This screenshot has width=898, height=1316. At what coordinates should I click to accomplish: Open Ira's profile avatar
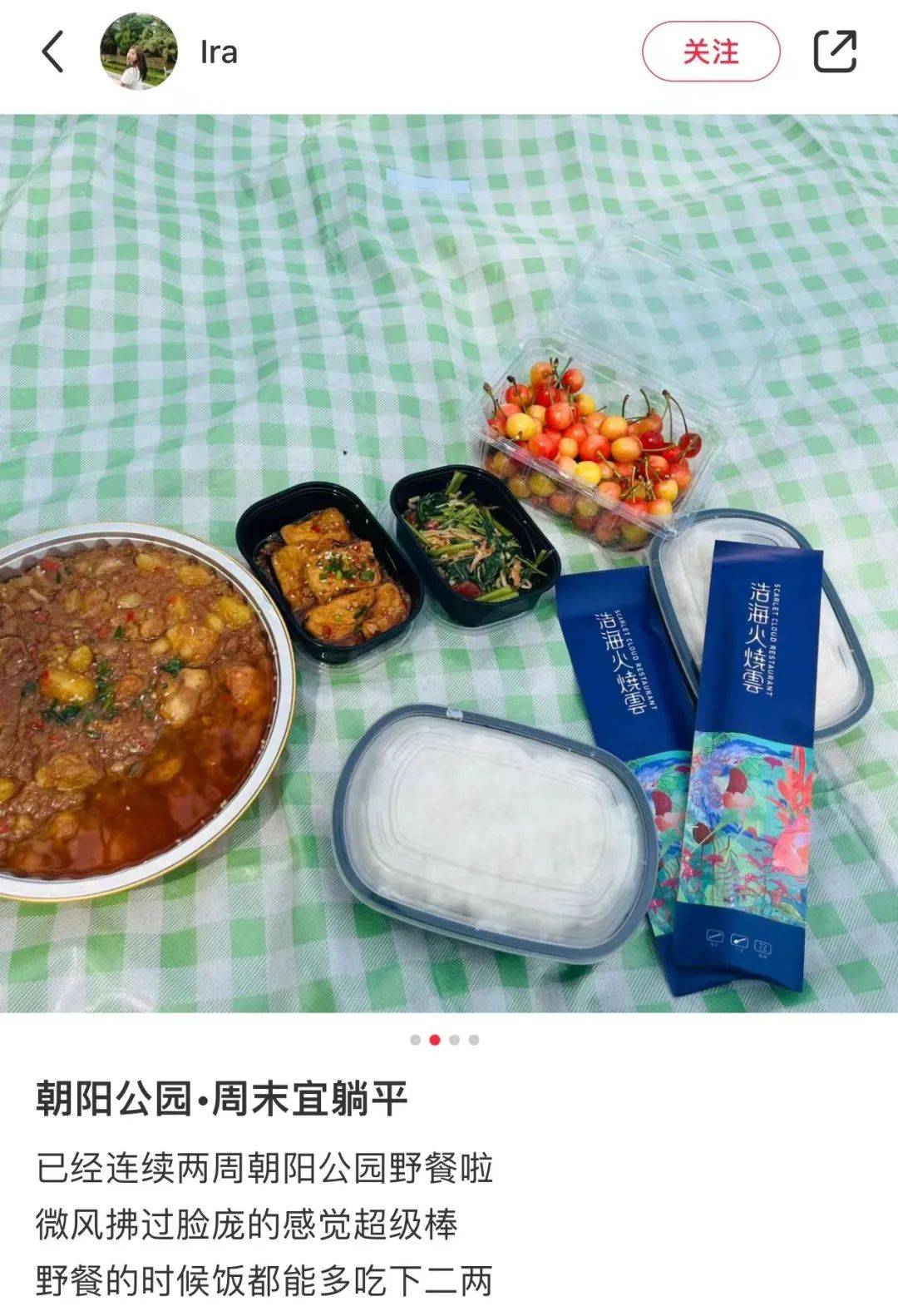click(x=138, y=52)
